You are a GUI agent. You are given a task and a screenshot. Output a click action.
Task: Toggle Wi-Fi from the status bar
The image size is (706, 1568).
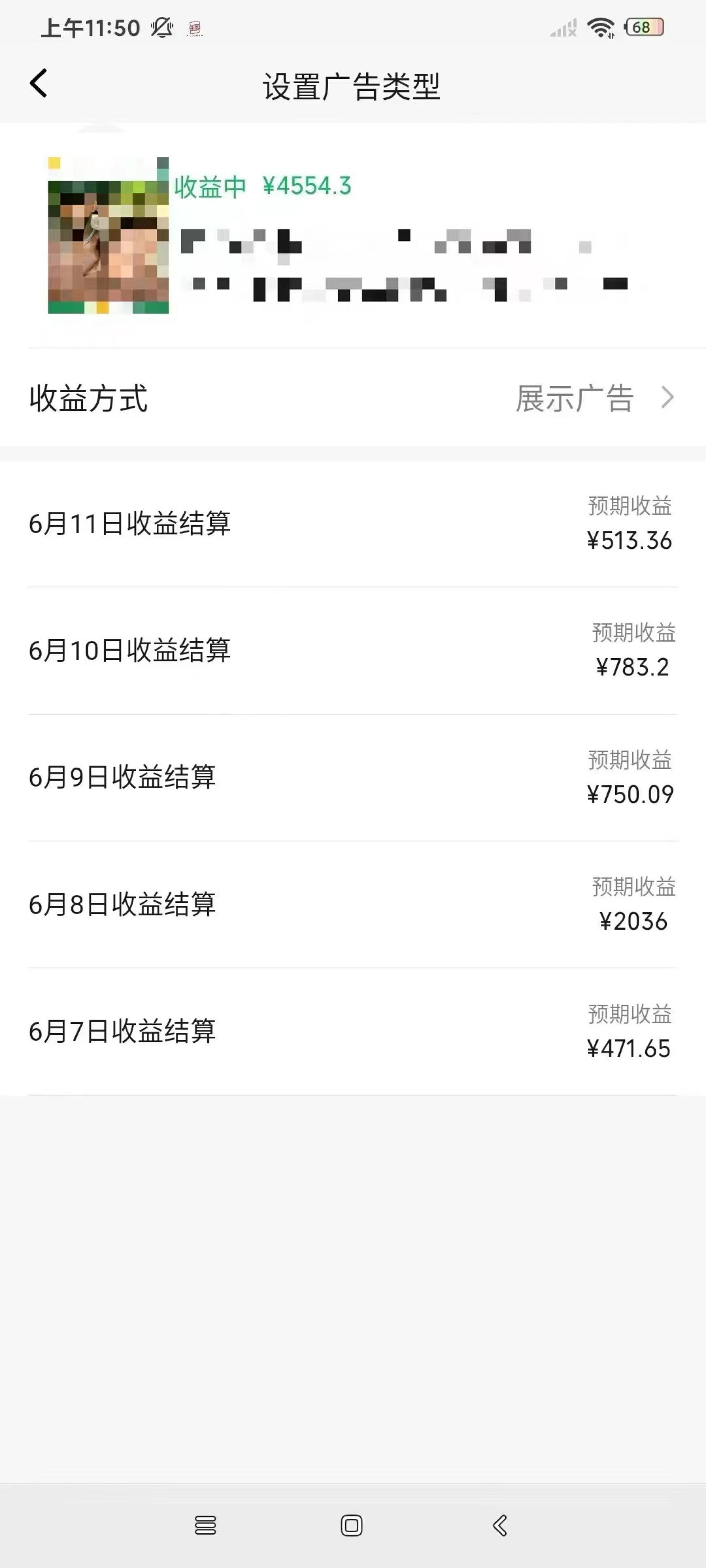click(x=601, y=27)
